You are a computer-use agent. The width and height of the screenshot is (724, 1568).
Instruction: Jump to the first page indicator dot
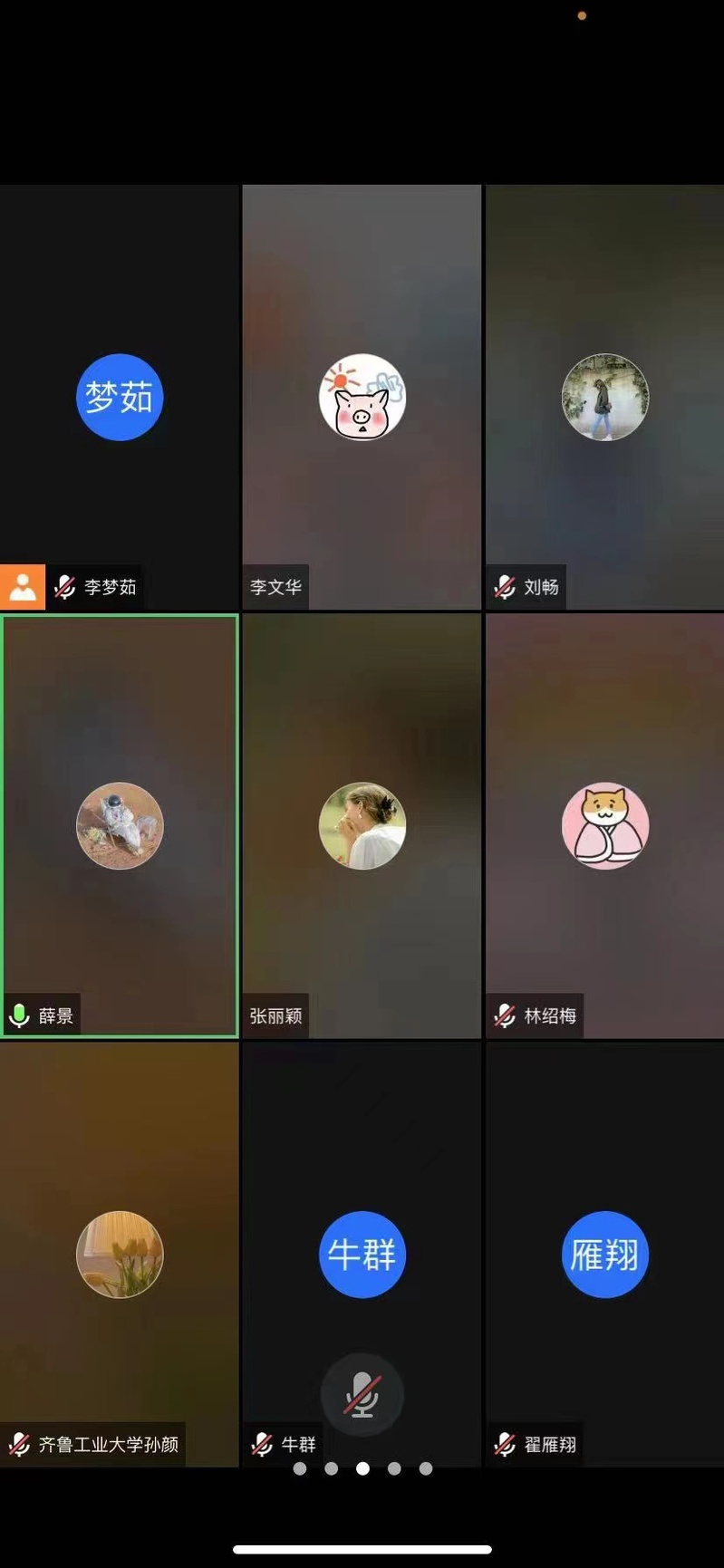(x=300, y=1468)
